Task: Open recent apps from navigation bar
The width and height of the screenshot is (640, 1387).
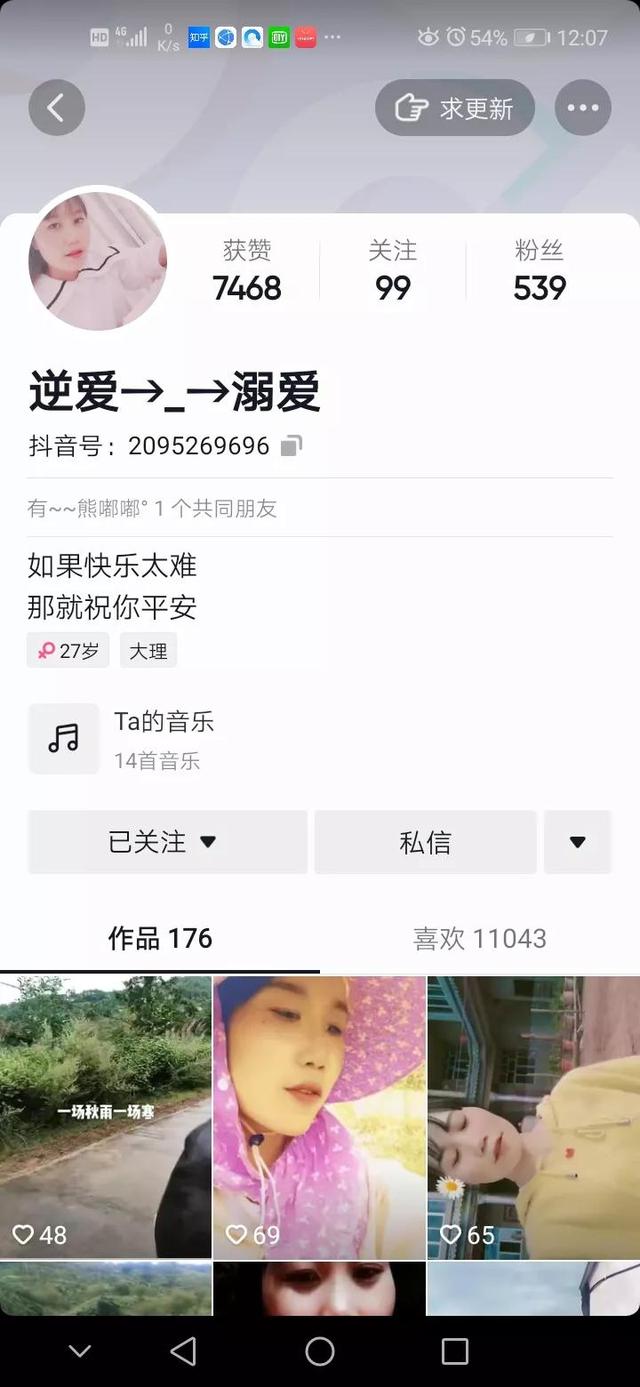Action: (455, 1351)
